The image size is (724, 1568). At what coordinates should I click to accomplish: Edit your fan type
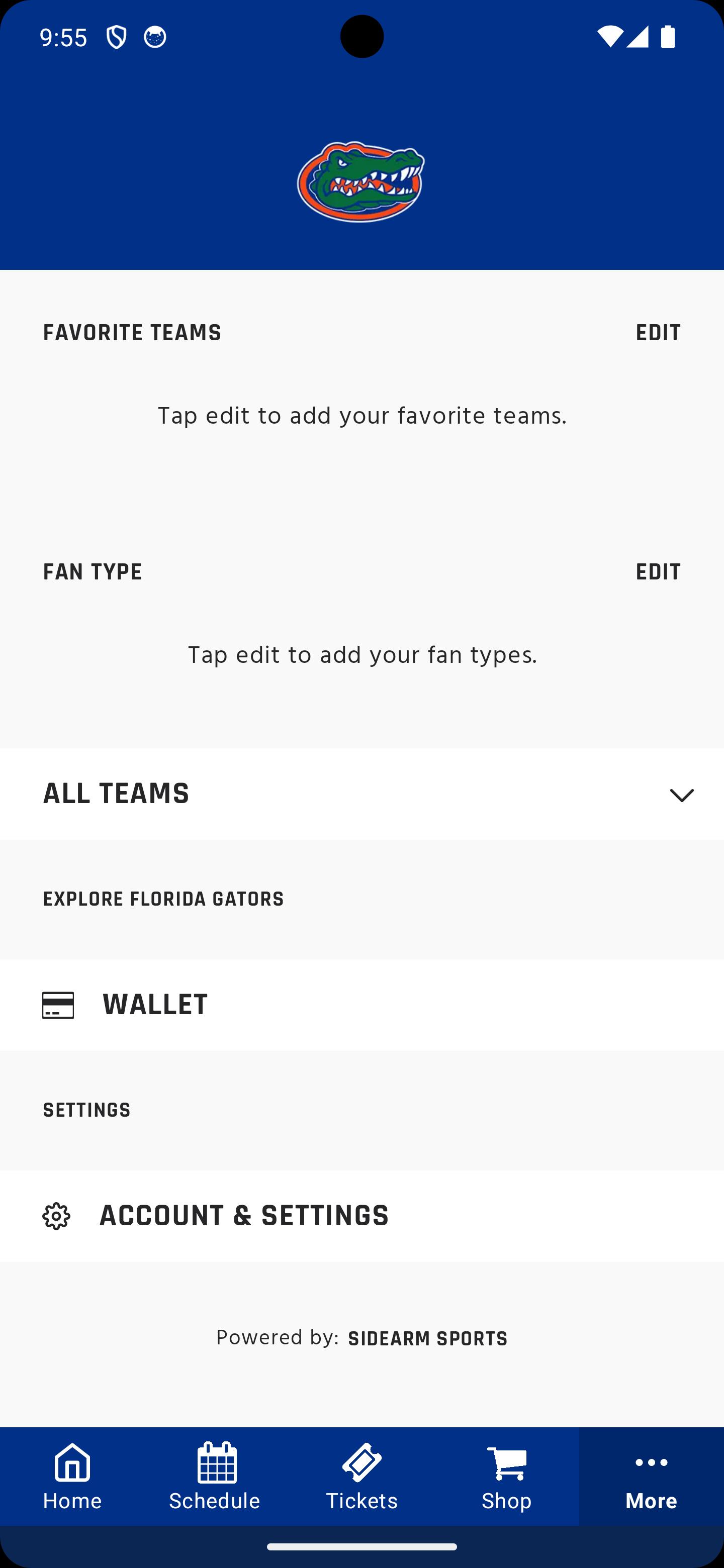(658, 572)
